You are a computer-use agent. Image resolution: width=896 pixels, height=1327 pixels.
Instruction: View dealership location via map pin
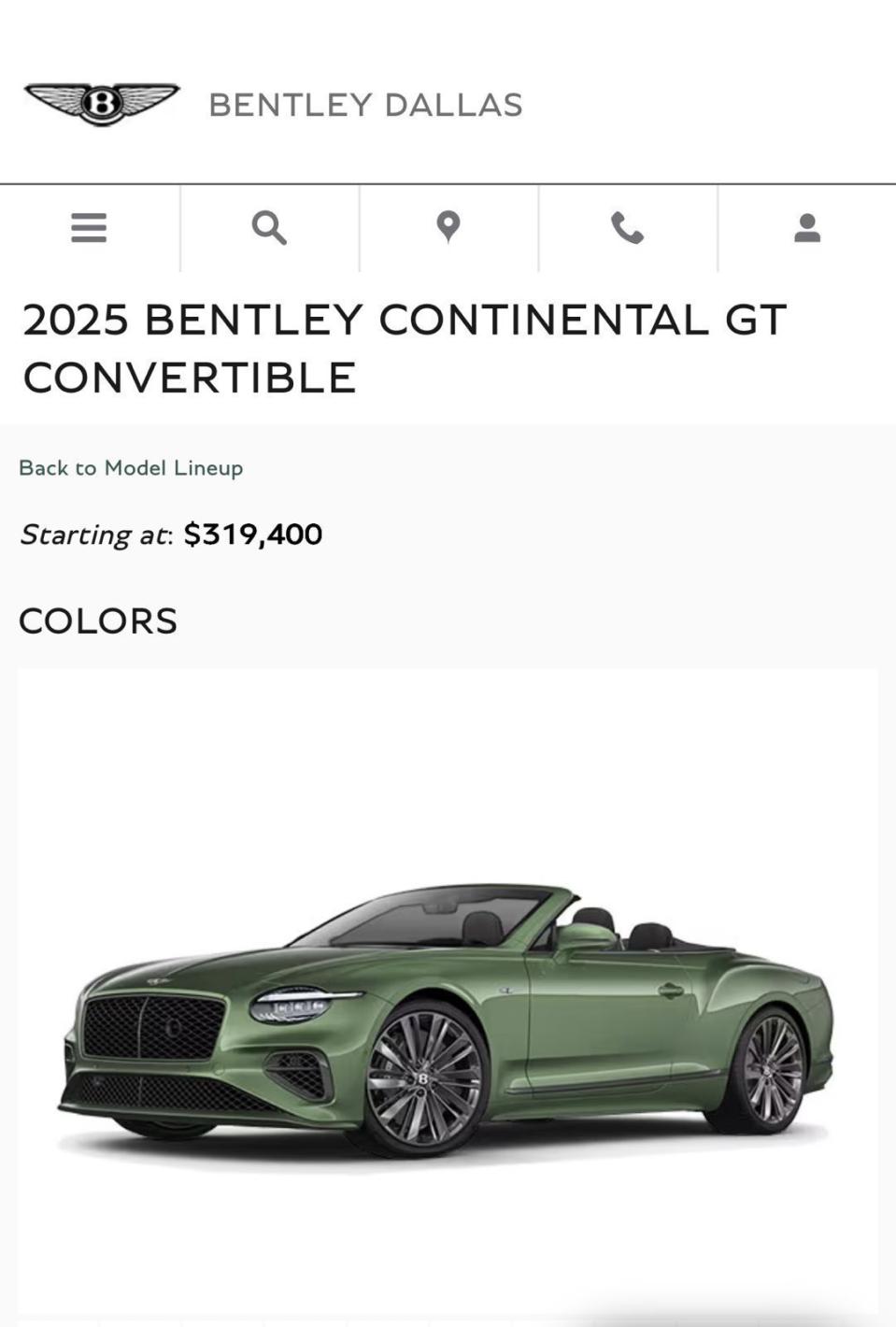pos(448,227)
